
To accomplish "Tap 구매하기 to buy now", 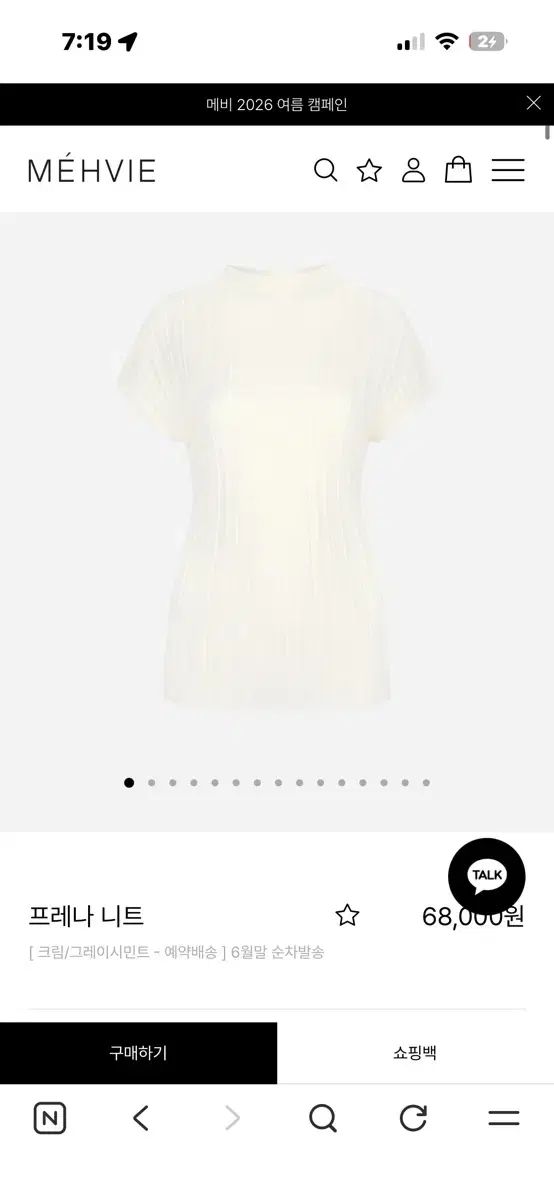I will (x=139, y=1053).
